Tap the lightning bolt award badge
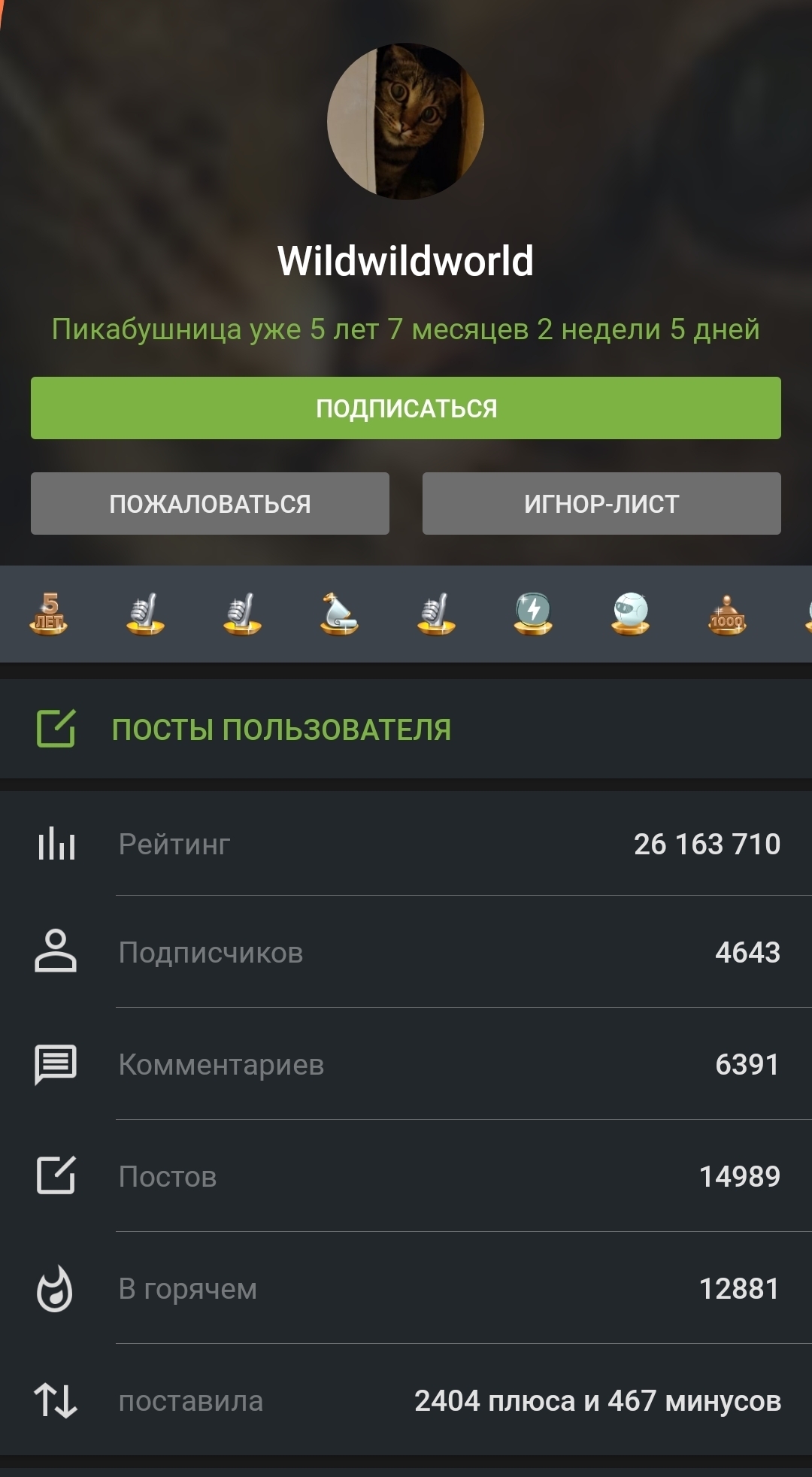 pyautogui.click(x=533, y=614)
